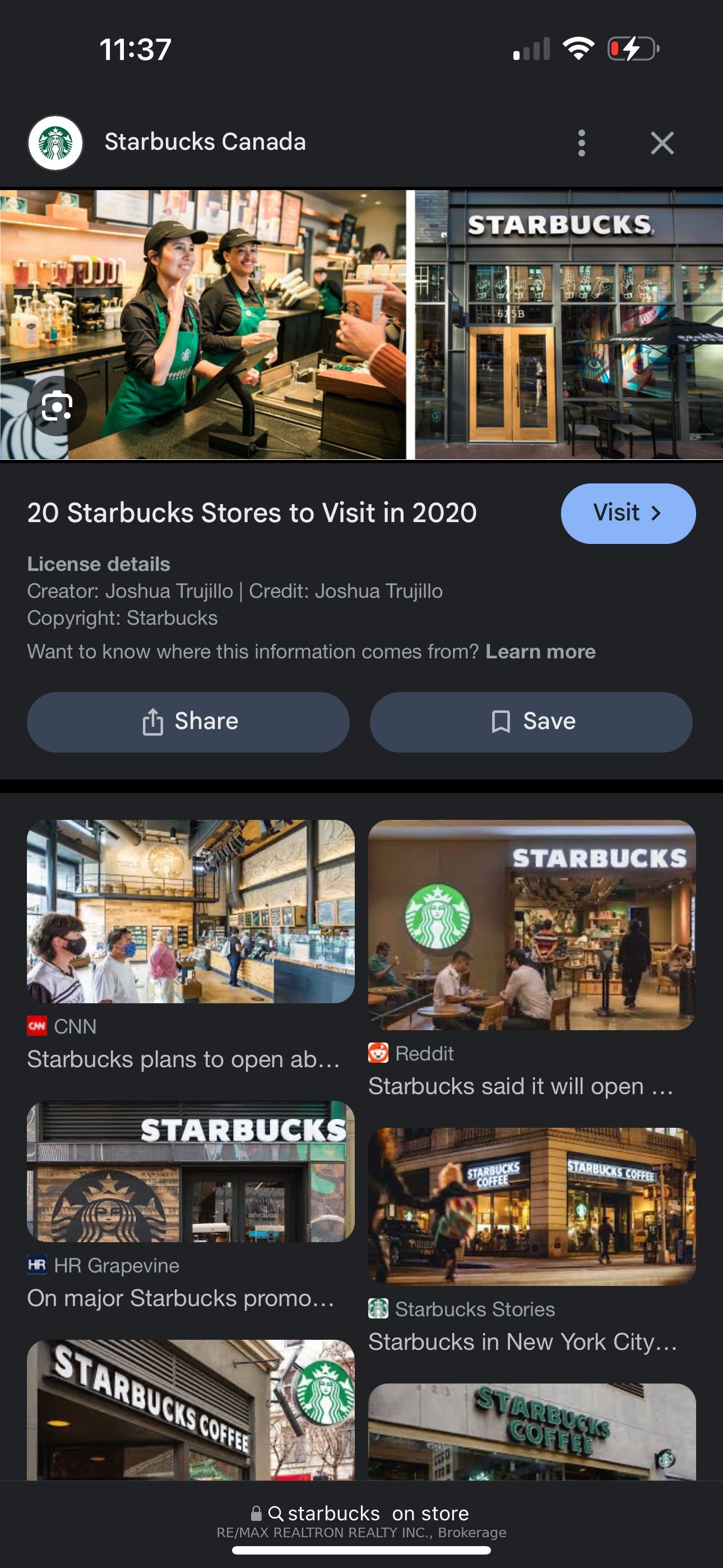The image size is (723, 1568).
Task: Share this image
Action: point(188,721)
